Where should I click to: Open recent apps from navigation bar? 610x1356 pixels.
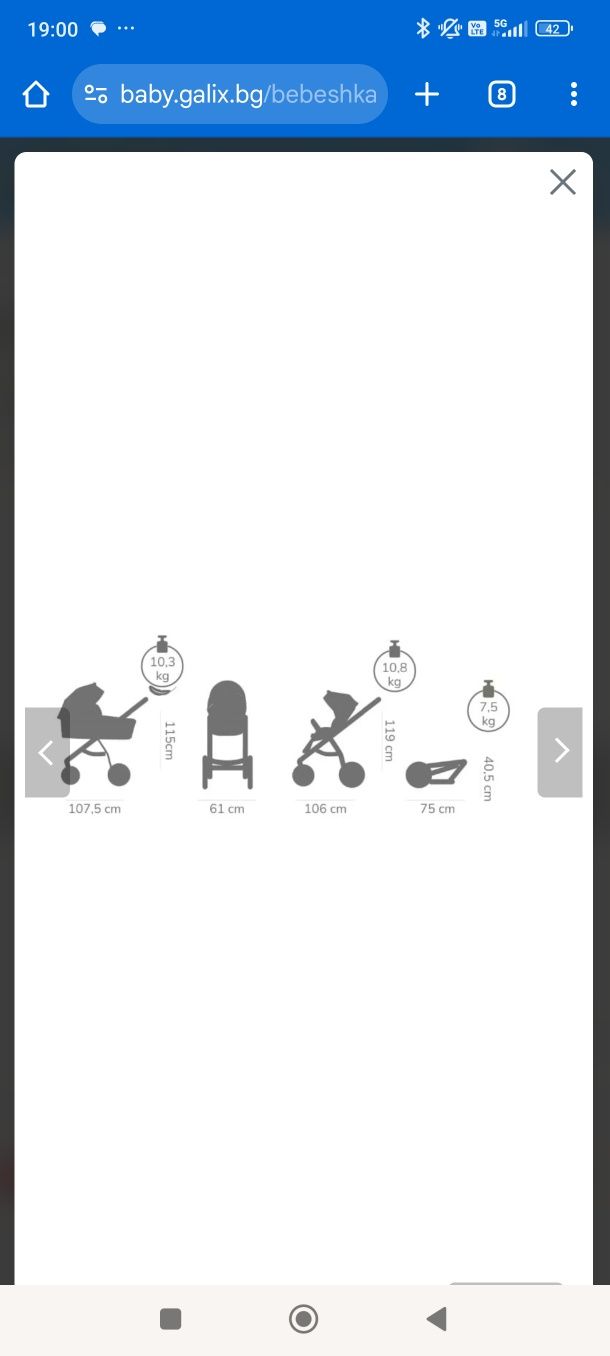point(171,1319)
